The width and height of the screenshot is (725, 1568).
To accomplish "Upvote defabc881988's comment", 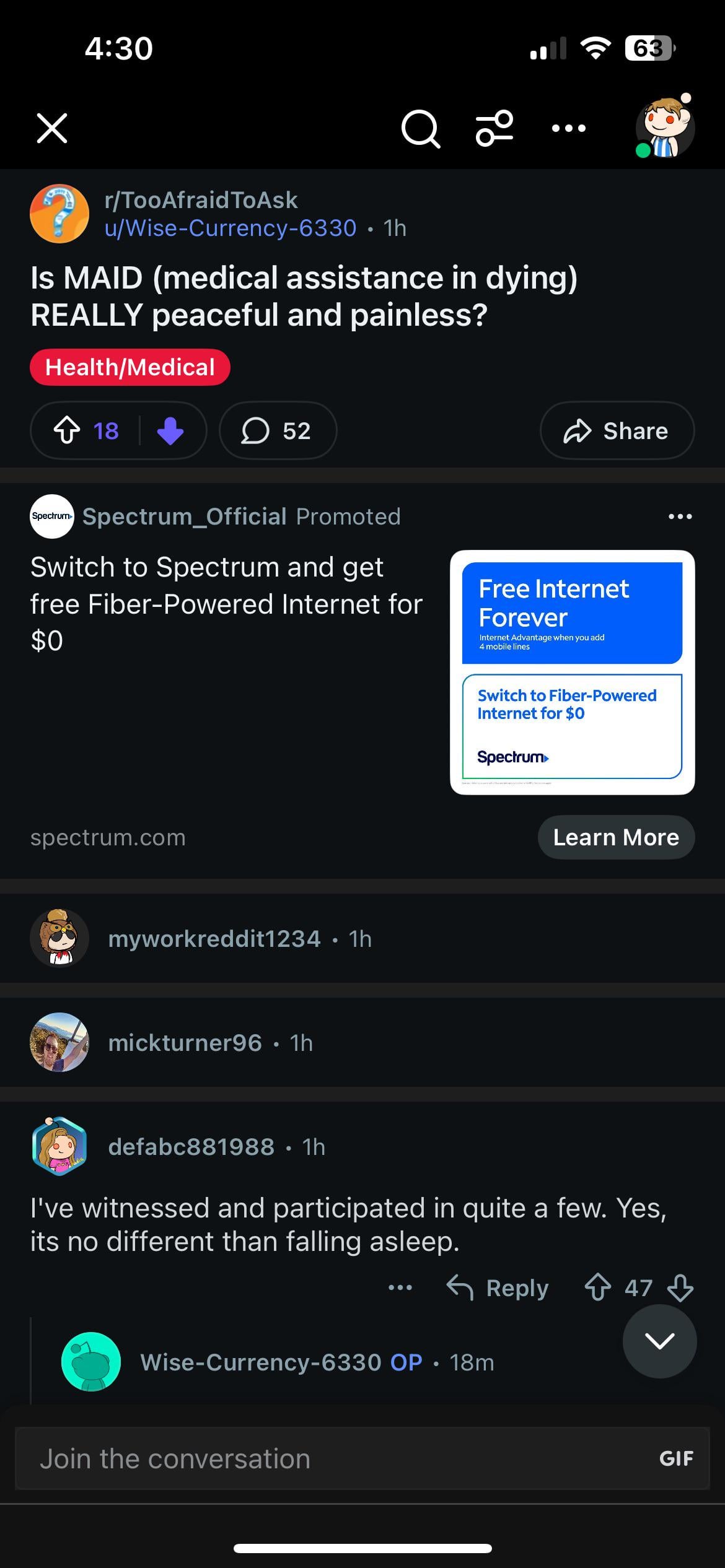I will 598,1288.
